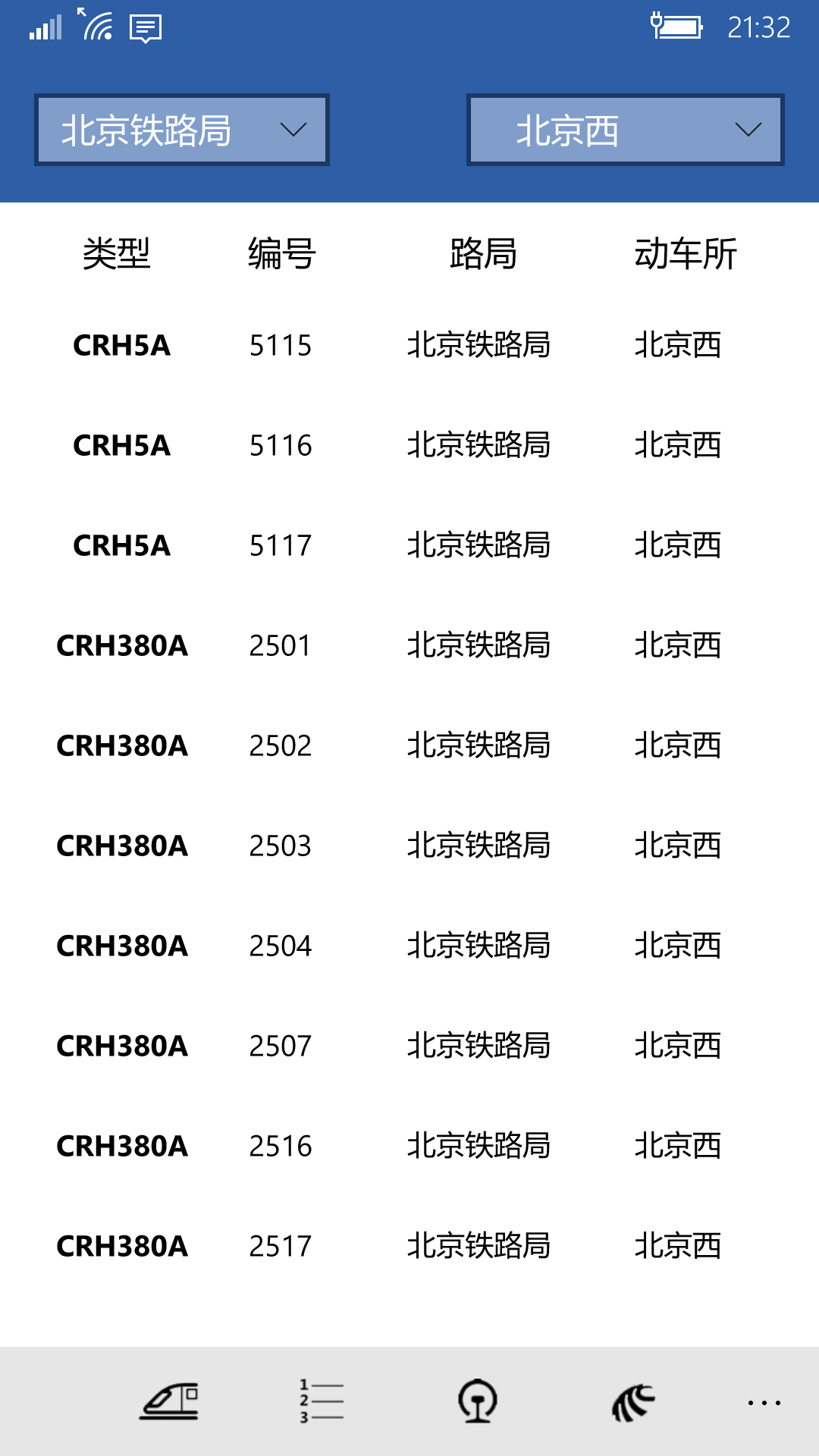819x1456 pixels.
Task: Expand the 北京铁路局 railway bureau dropdown
Action: click(x=182, y=130)
